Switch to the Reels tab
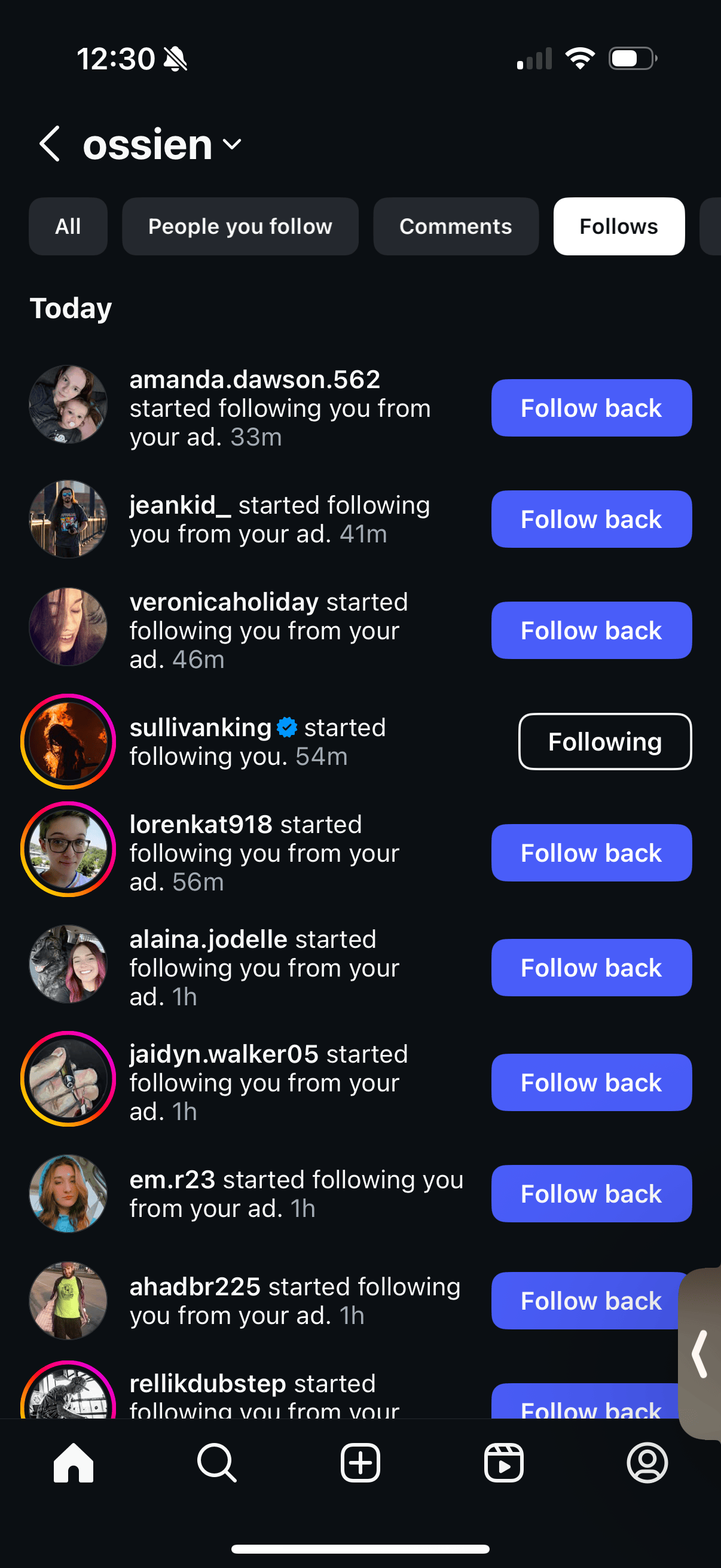The height and width of the screenshot is (1568, 721). (x=504, y=1462)
